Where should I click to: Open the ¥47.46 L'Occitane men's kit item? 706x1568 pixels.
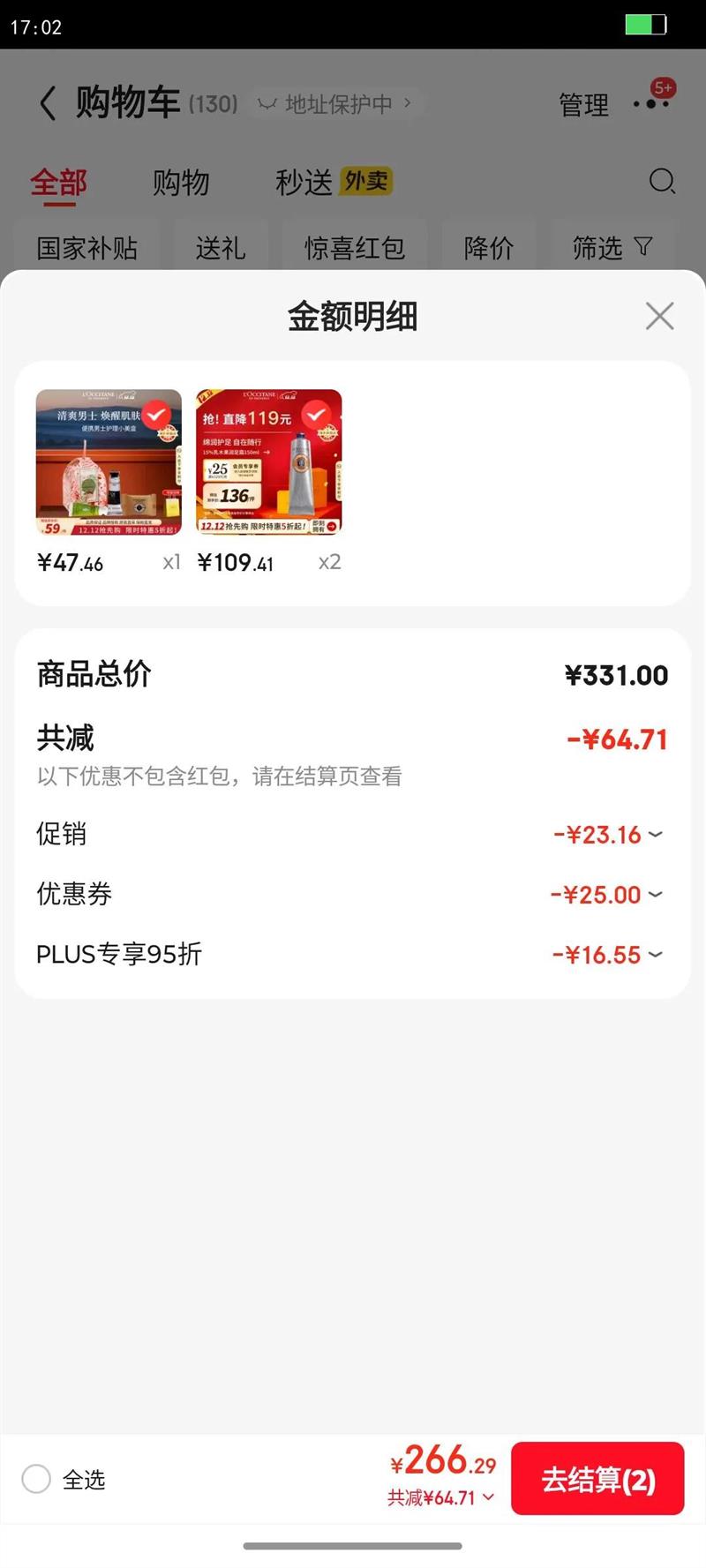pyautogui.click(x=109, y=462)
